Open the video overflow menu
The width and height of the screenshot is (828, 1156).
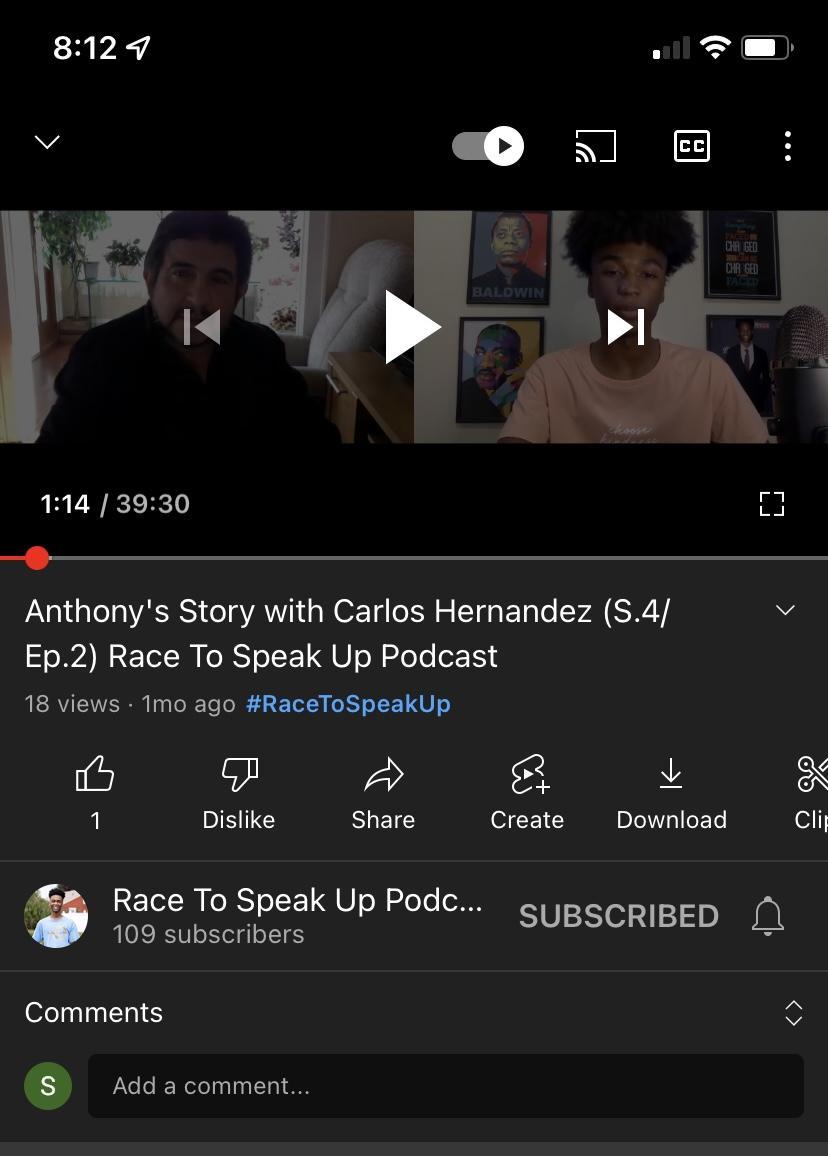coord(788,146)
